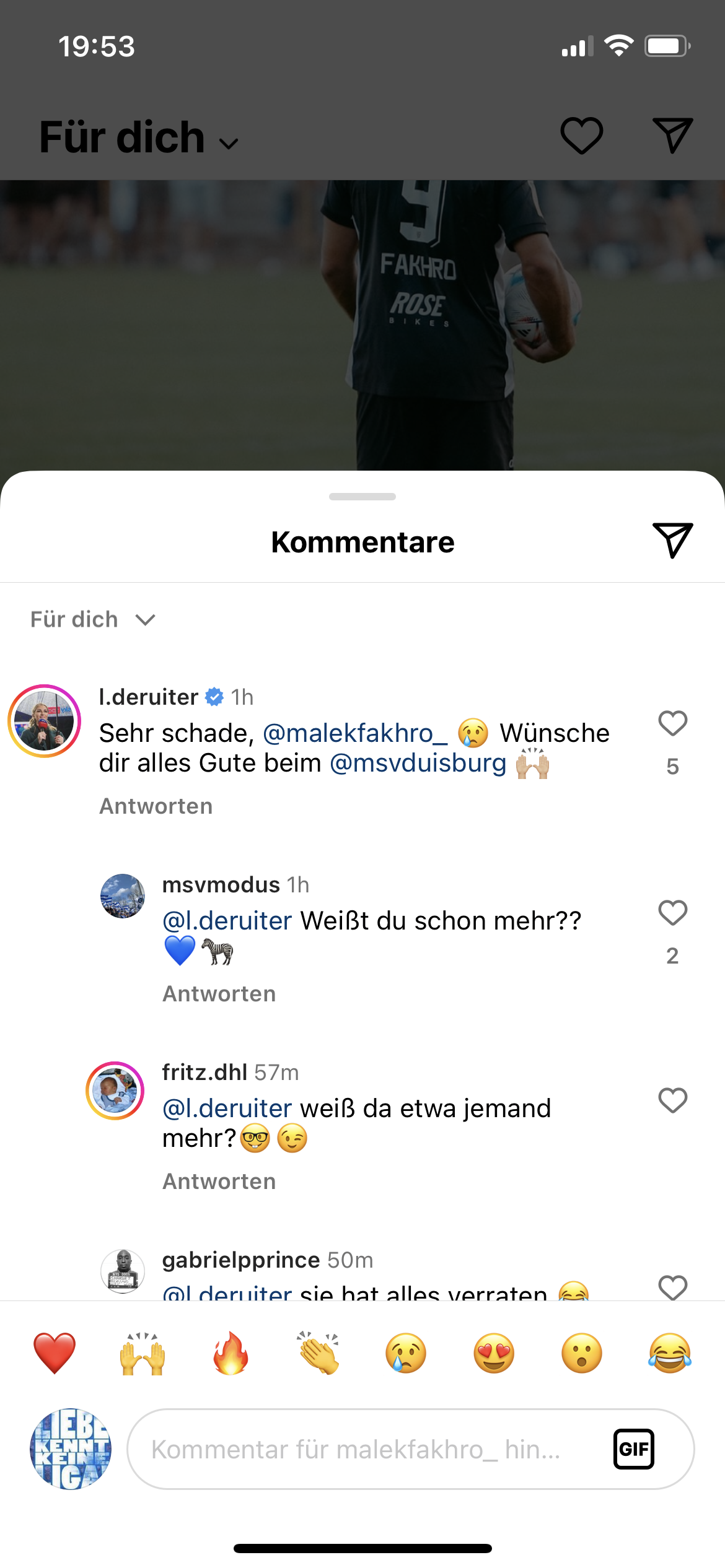Insert the red heart quick emoji
Image resolution: width=725 pixels, height=1568 pixels.
coord(55,1353)
